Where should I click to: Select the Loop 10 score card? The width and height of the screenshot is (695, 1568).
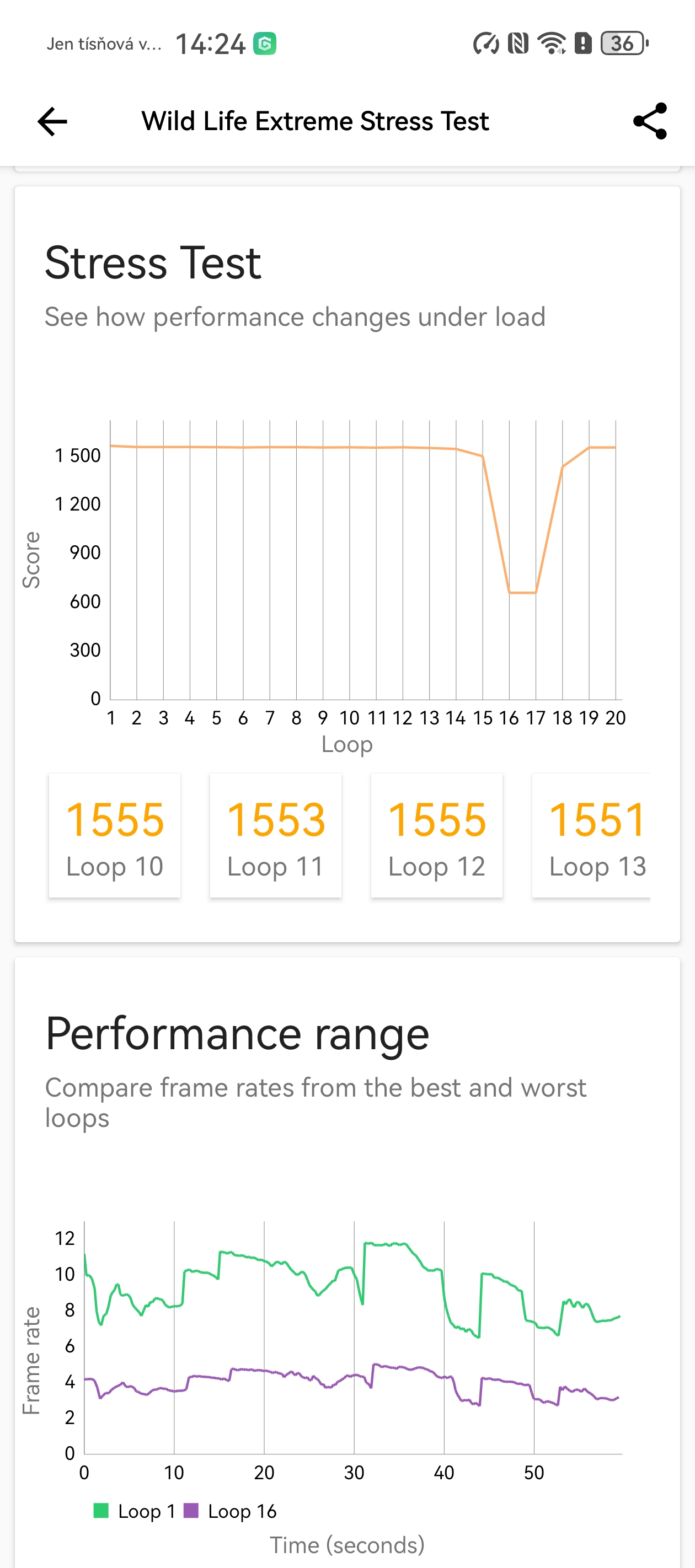(x=115, y=835)
